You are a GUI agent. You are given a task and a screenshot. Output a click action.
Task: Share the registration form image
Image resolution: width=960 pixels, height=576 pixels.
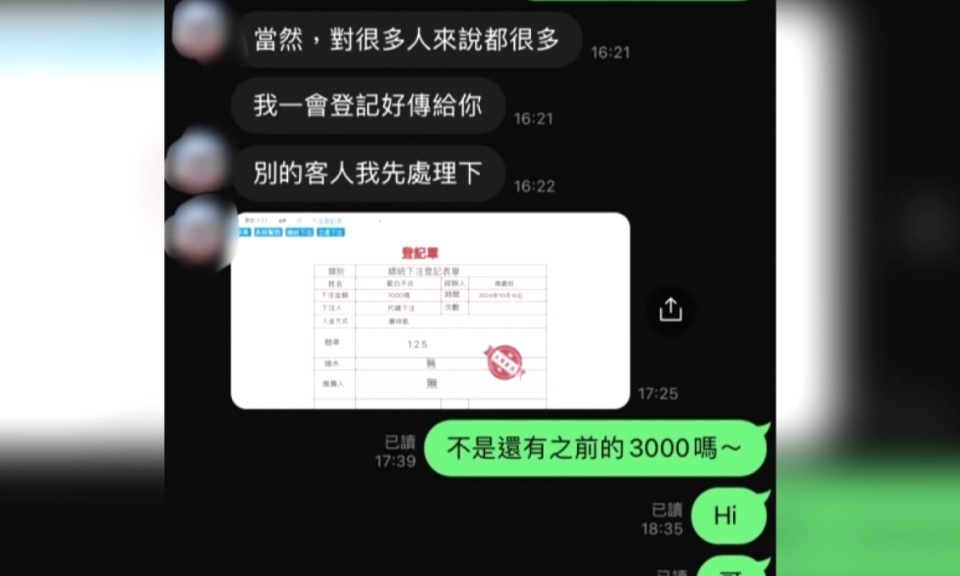click(670, 310)
